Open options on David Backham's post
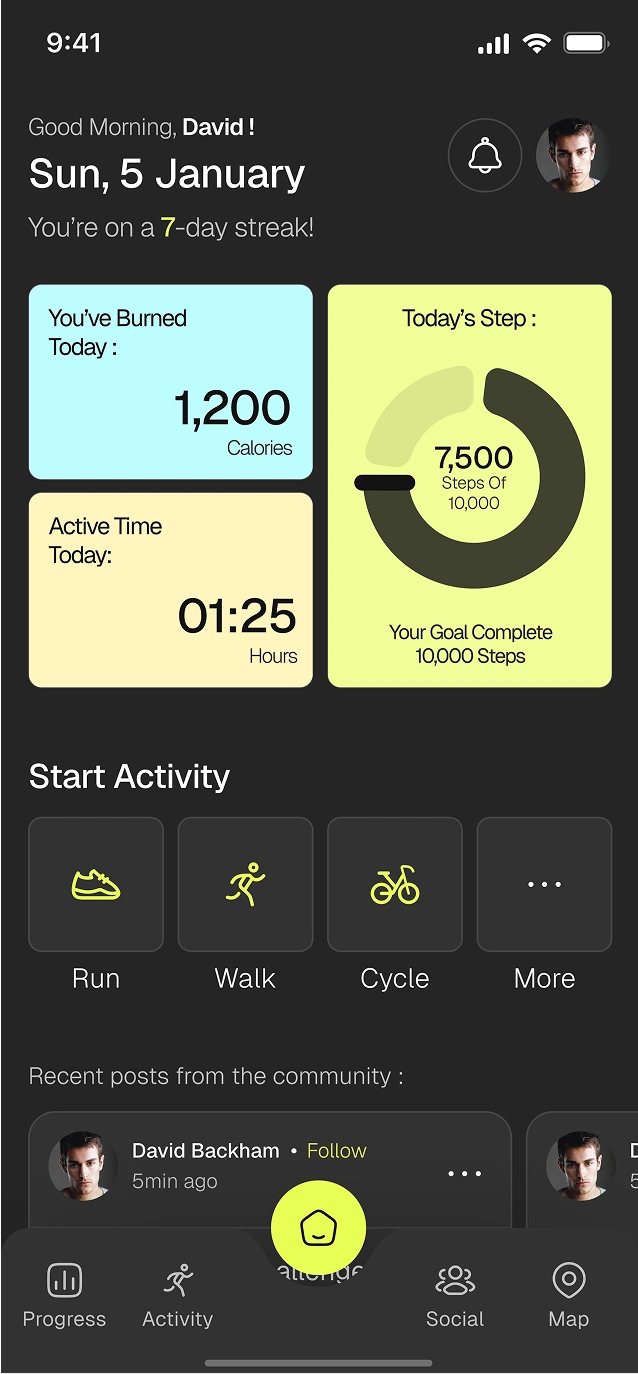 pyautogui.click(x=465, y=1173)
